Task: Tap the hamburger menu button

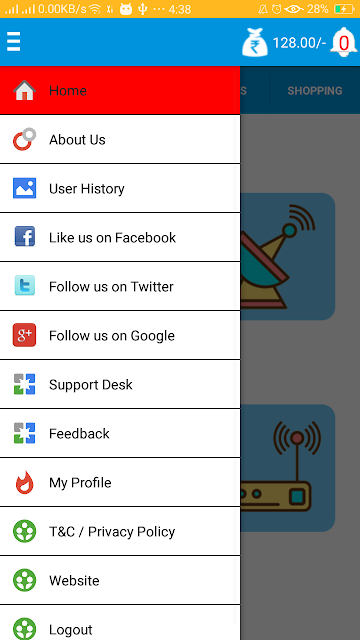Action: tap(13, 42)
